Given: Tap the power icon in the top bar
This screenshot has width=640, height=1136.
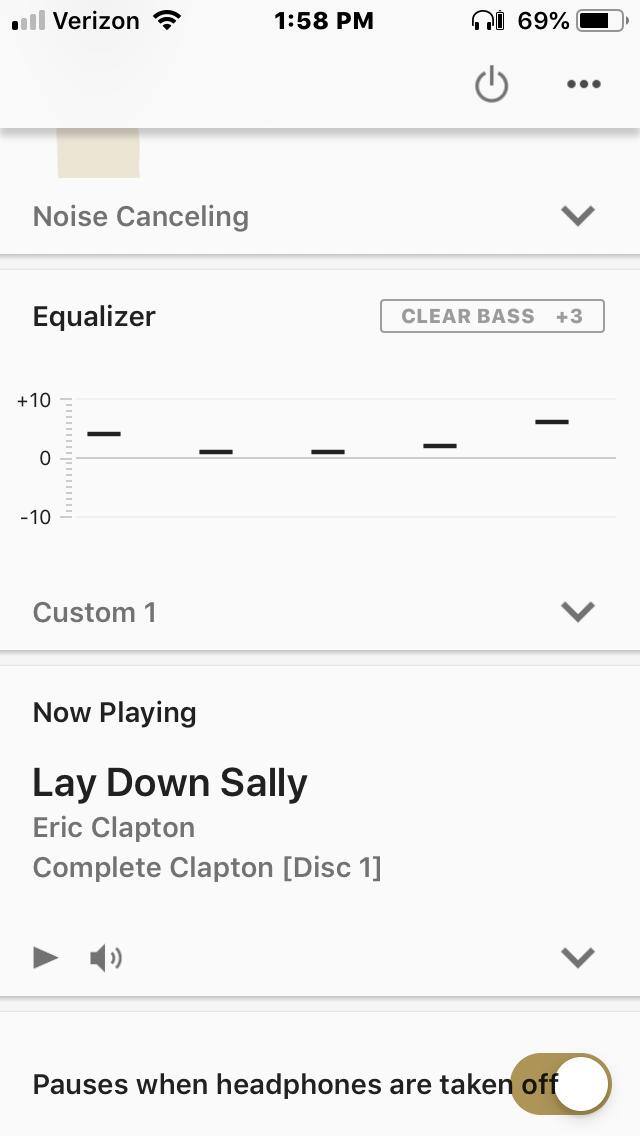Looking at the screenshot, I should pyautogui.click(x=491, y=85).
